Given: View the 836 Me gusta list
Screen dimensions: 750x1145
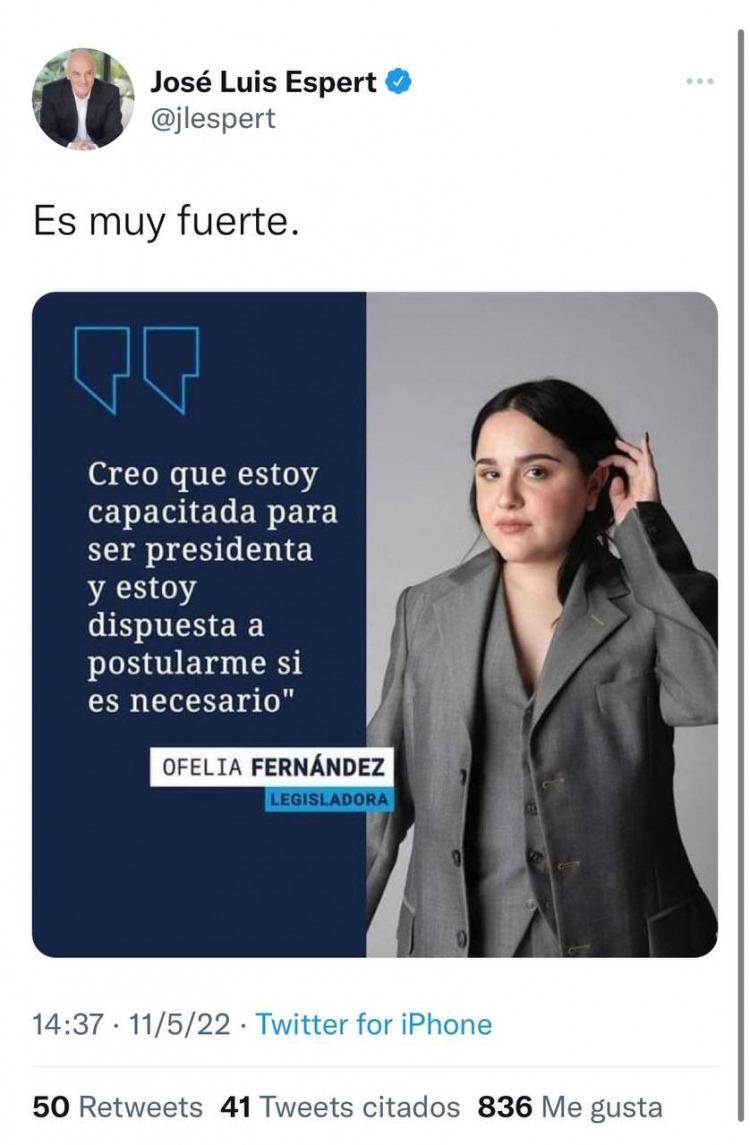Looking at the screenshot, I should pos(570,1107).
